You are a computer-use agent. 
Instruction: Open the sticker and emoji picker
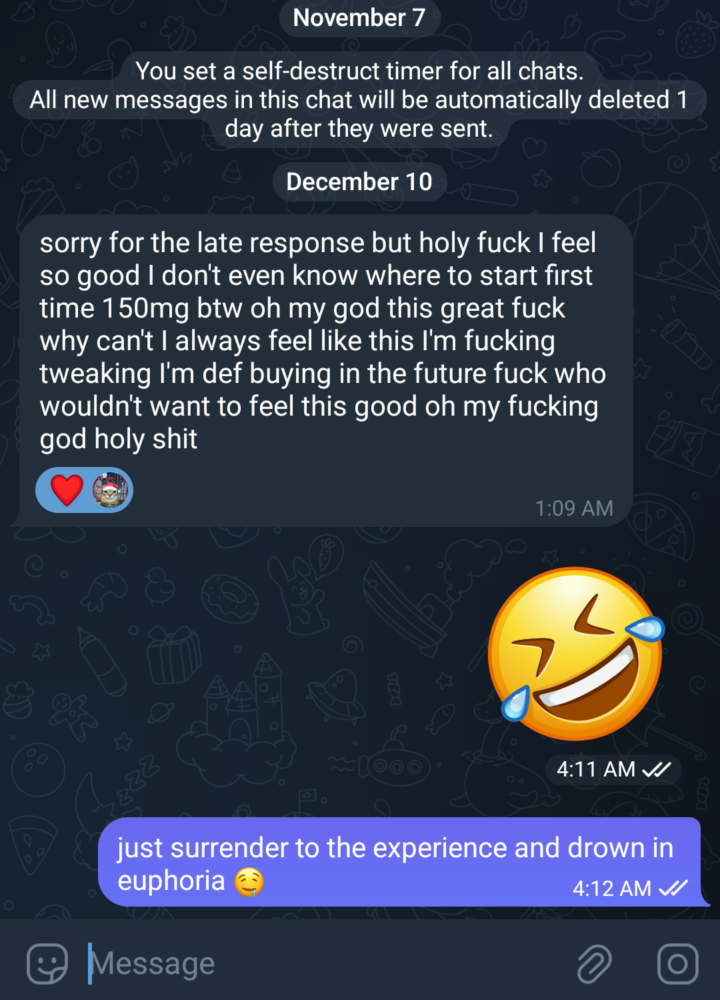coord(46,964)
